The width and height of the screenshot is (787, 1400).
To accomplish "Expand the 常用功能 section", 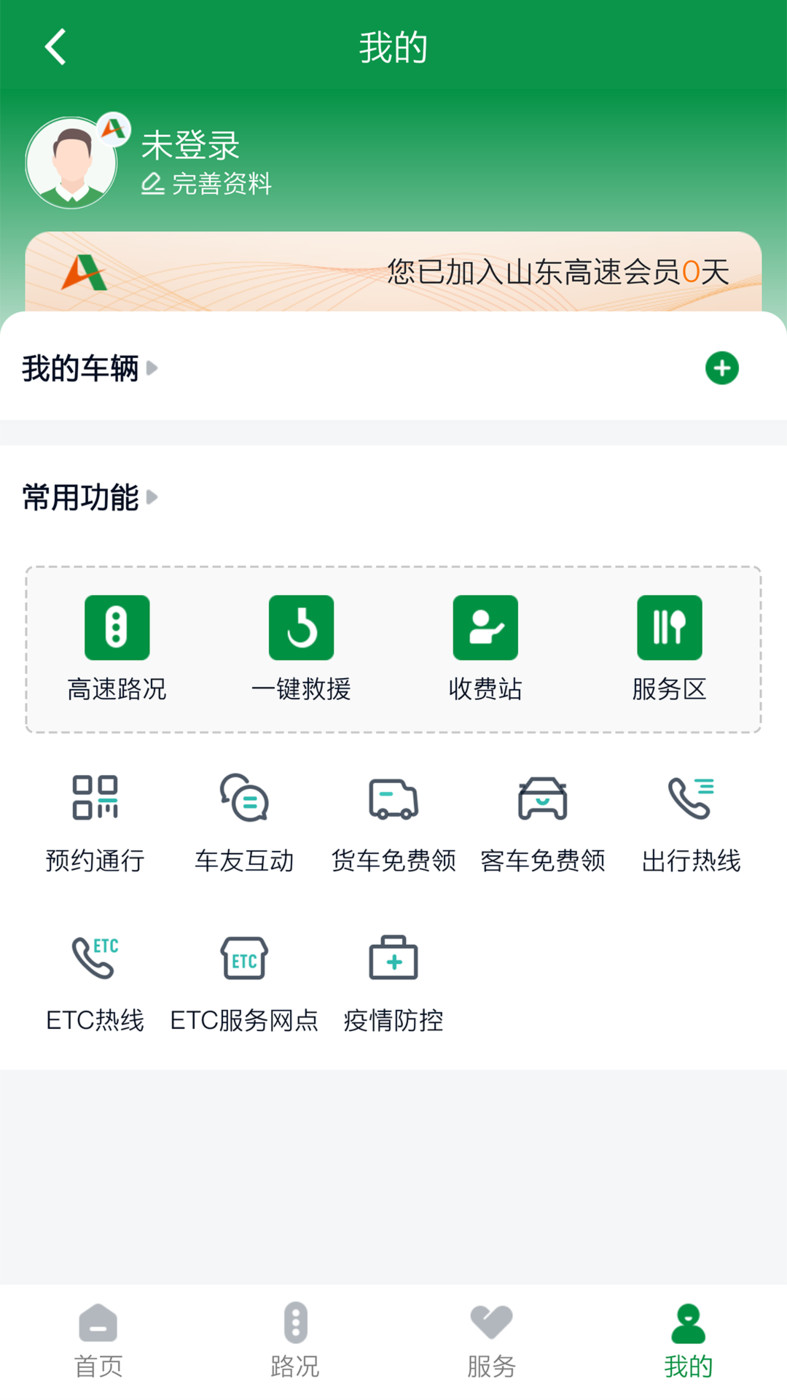I will [90, 497].
